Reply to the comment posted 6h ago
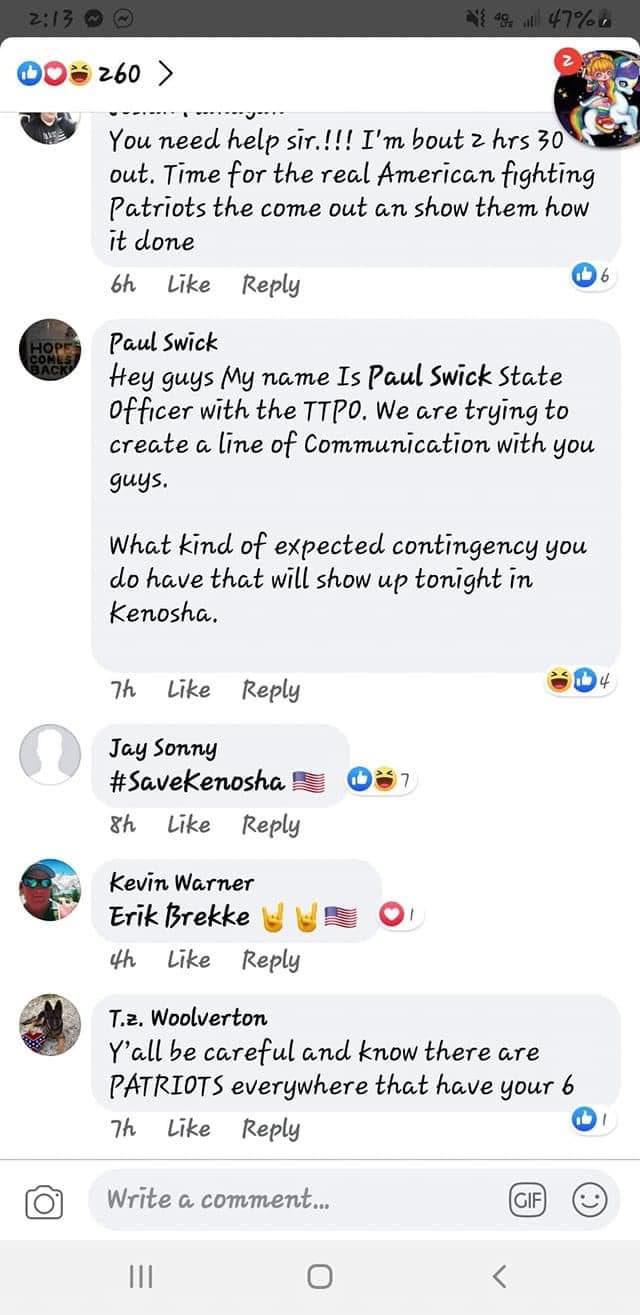 pos(270,284)
